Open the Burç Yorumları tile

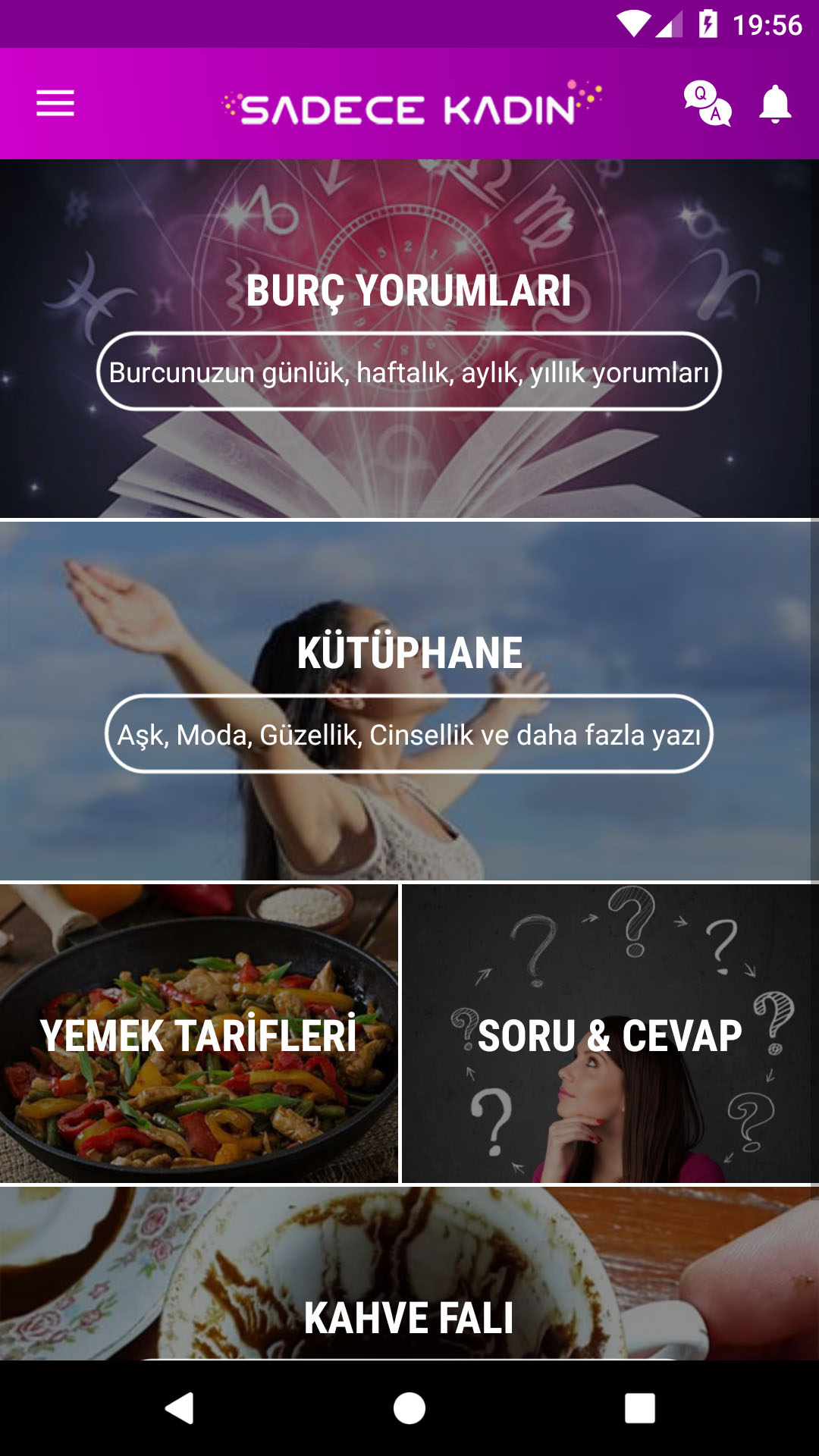point(409,338)
